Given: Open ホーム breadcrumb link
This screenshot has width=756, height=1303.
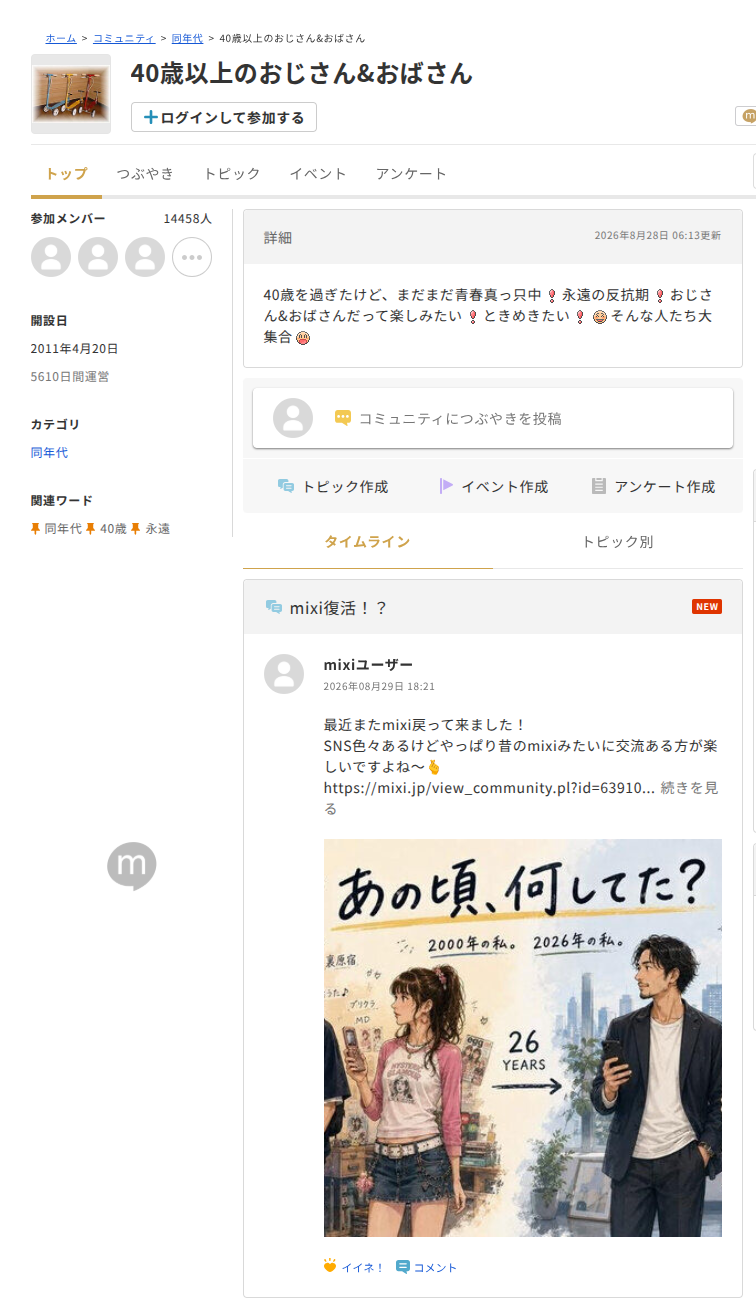Looking at the screenshot, I should (x=61, y=38).
